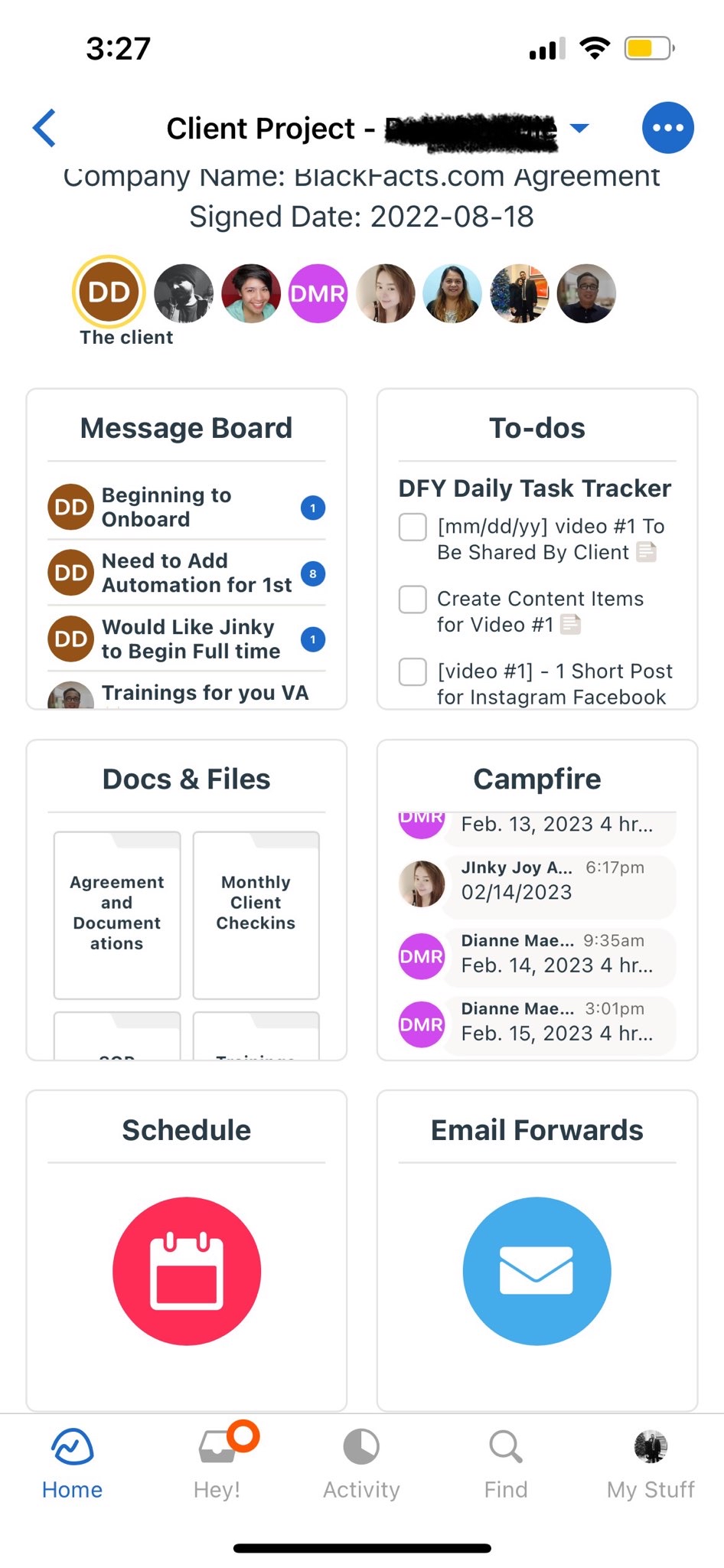Screen dimensions: 724x1568
Task: Go back with the top-left arrow
Action: pyautogui.click(x=44, y=128)
